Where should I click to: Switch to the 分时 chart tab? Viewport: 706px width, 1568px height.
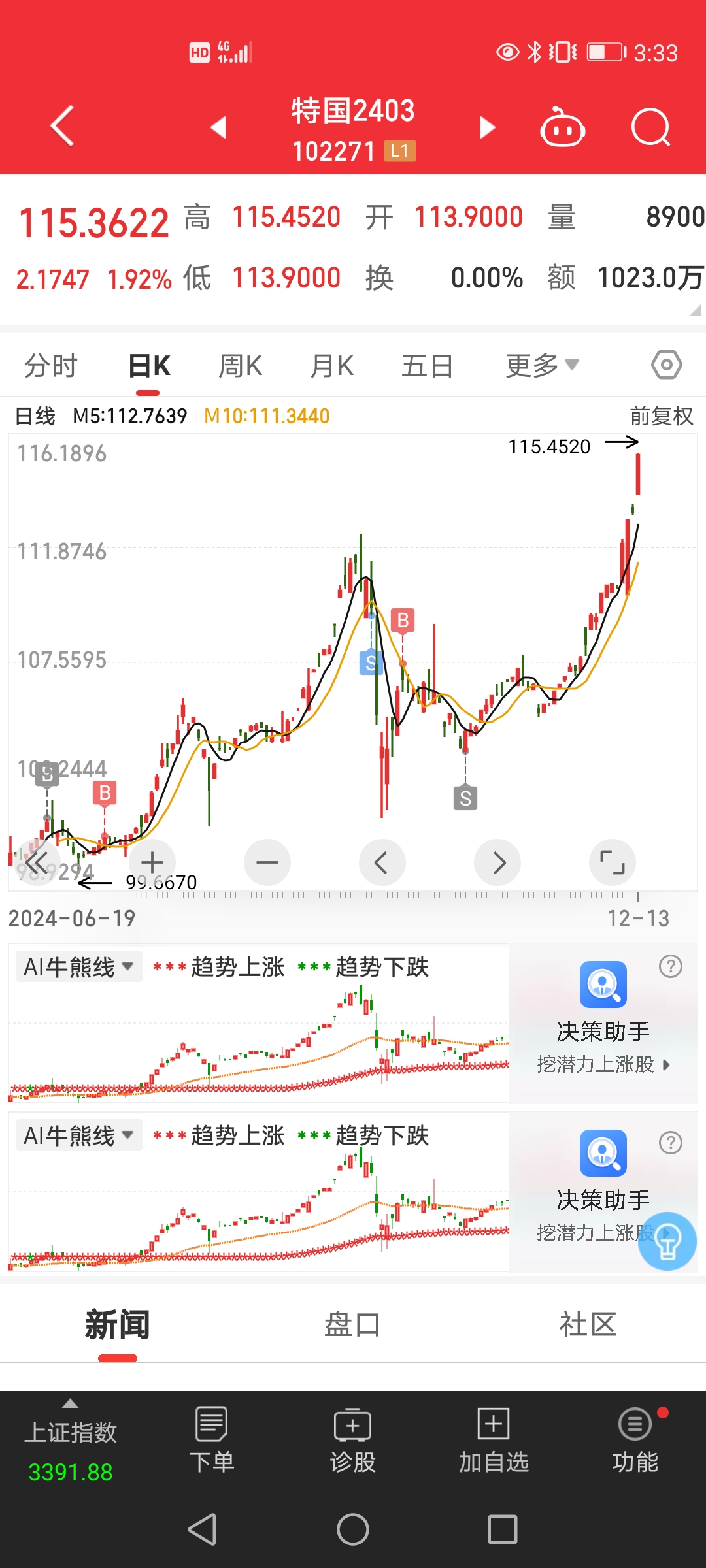pos(51,366)
